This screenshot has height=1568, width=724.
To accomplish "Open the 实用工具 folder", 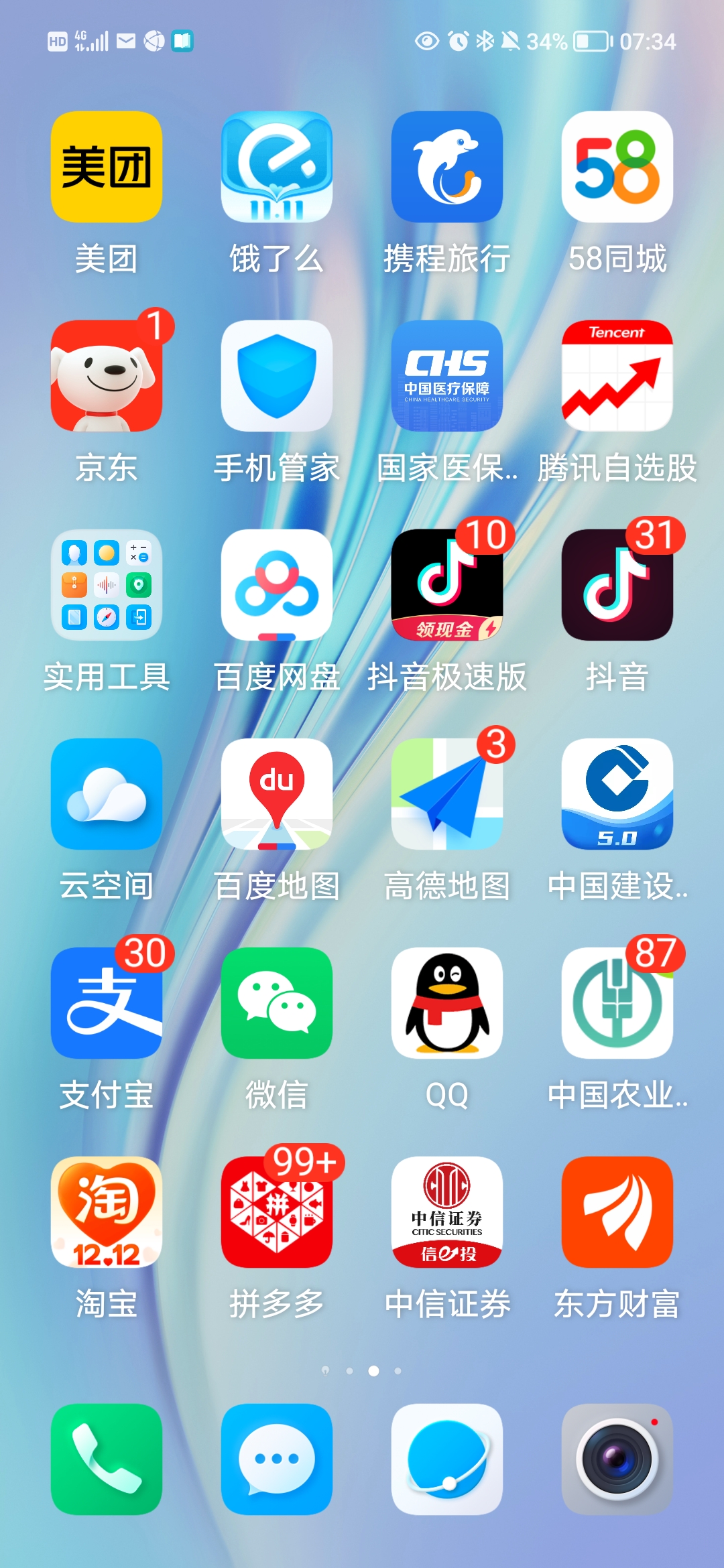I will point(107,585).
